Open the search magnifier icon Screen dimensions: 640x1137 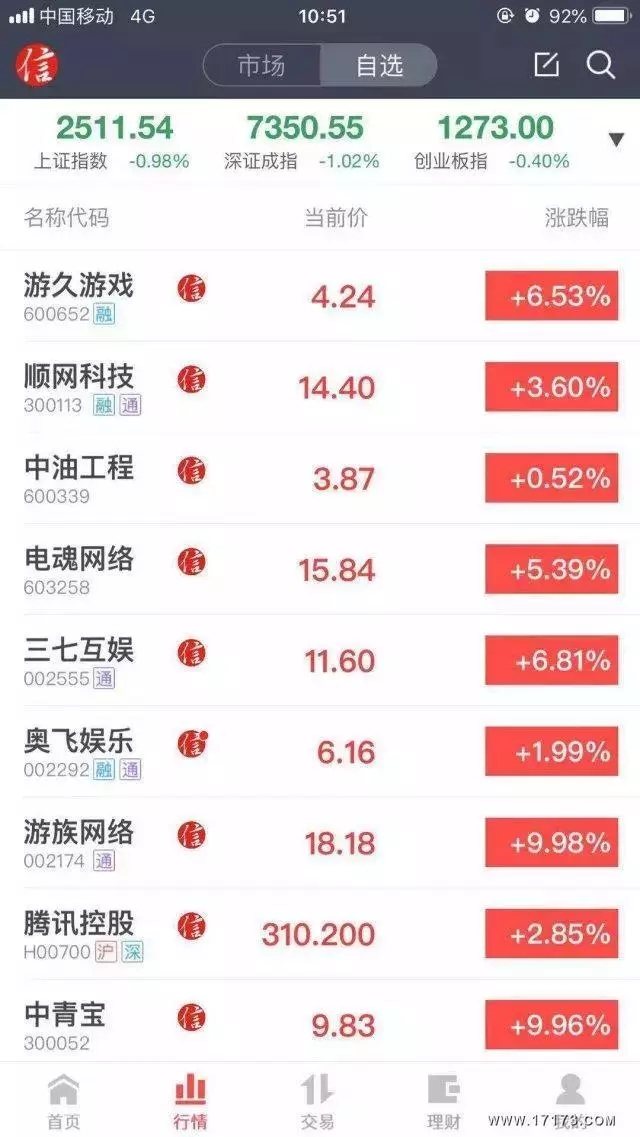pyautogui.click(x=600, y=65)
